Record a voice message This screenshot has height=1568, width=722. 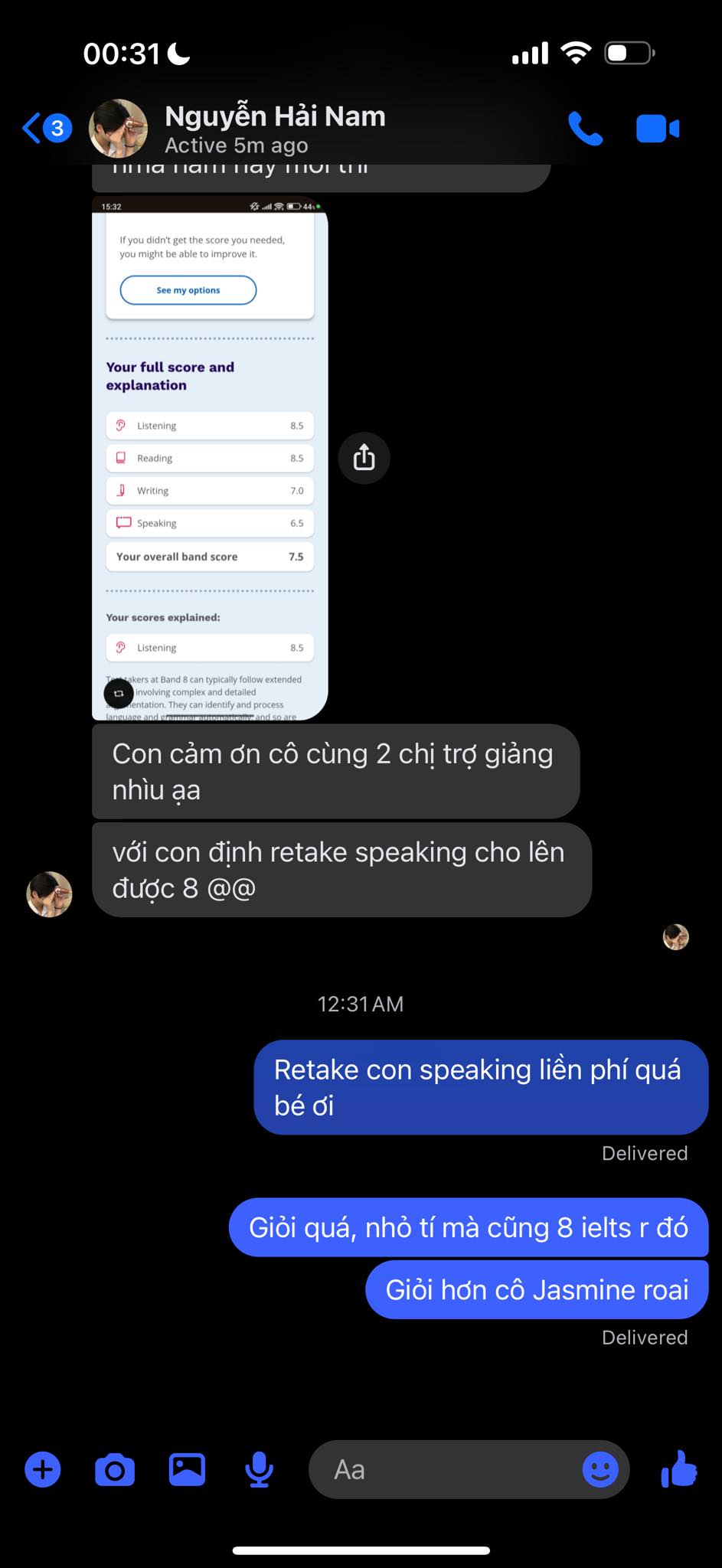259,1469
